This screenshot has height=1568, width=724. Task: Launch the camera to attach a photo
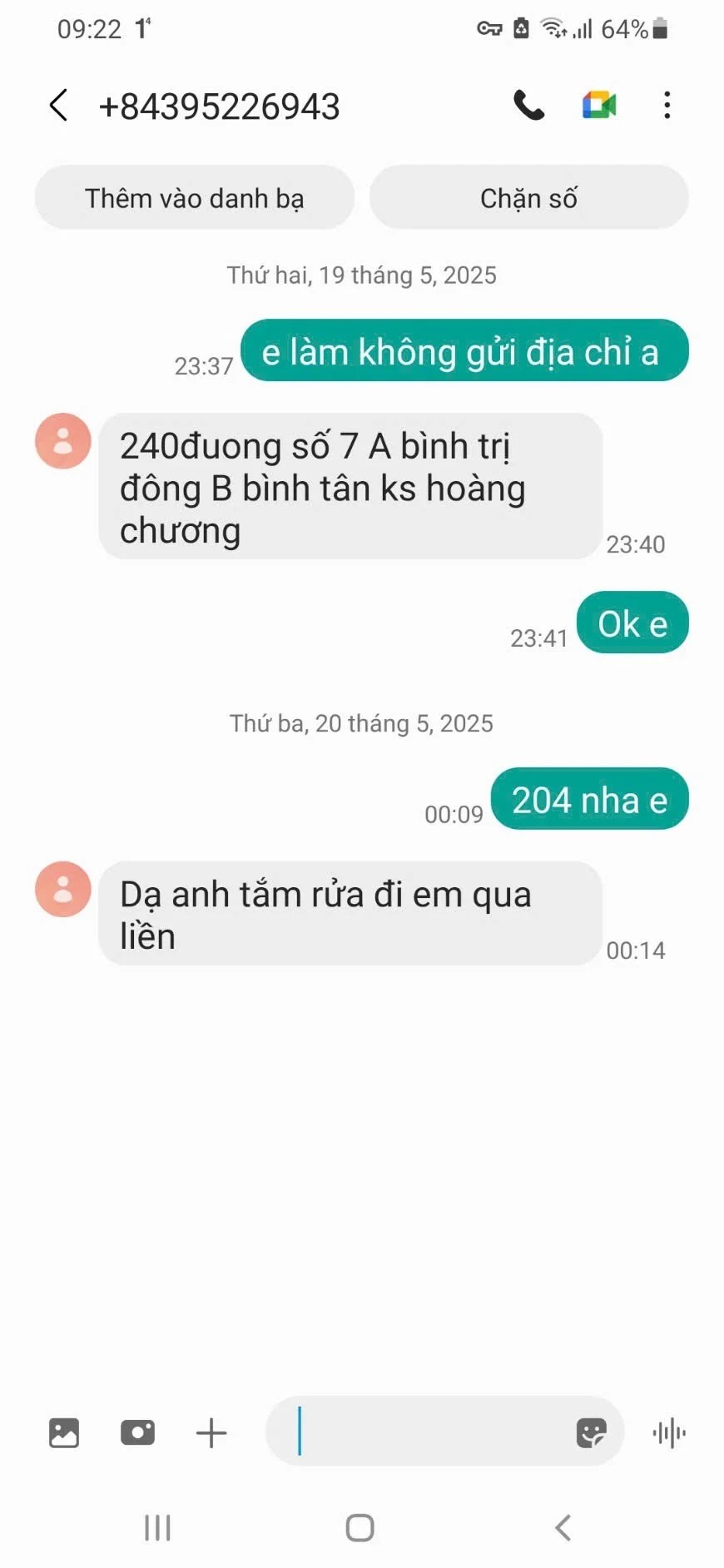point(137,1432)
